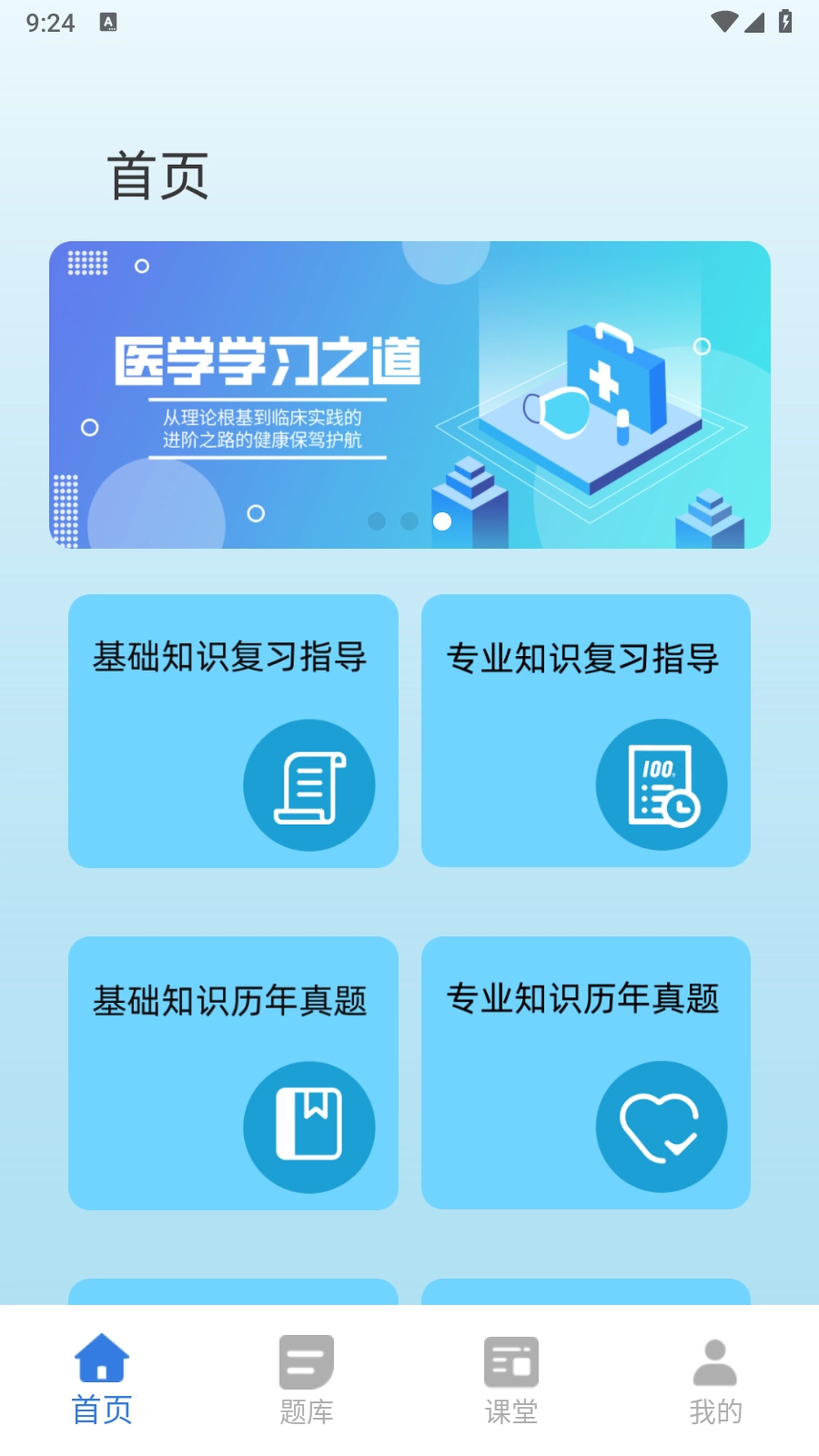Screen dimensions: 819x1456
Task: Tap the bookmark book icon on 基础知识历年真题
Action: [x=308, y=1127]
